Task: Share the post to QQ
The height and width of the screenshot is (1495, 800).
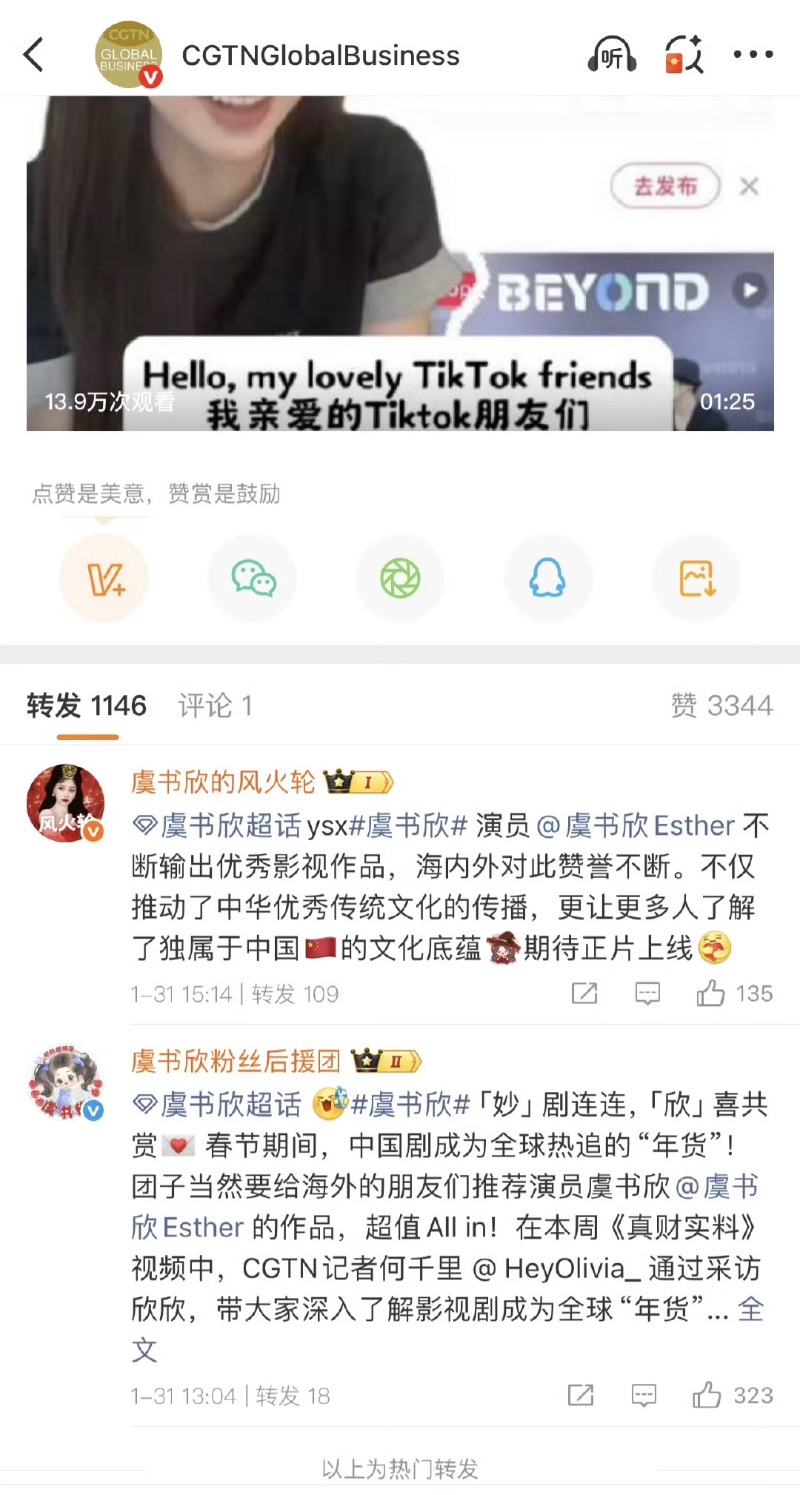Action: (x=548, y=579)
